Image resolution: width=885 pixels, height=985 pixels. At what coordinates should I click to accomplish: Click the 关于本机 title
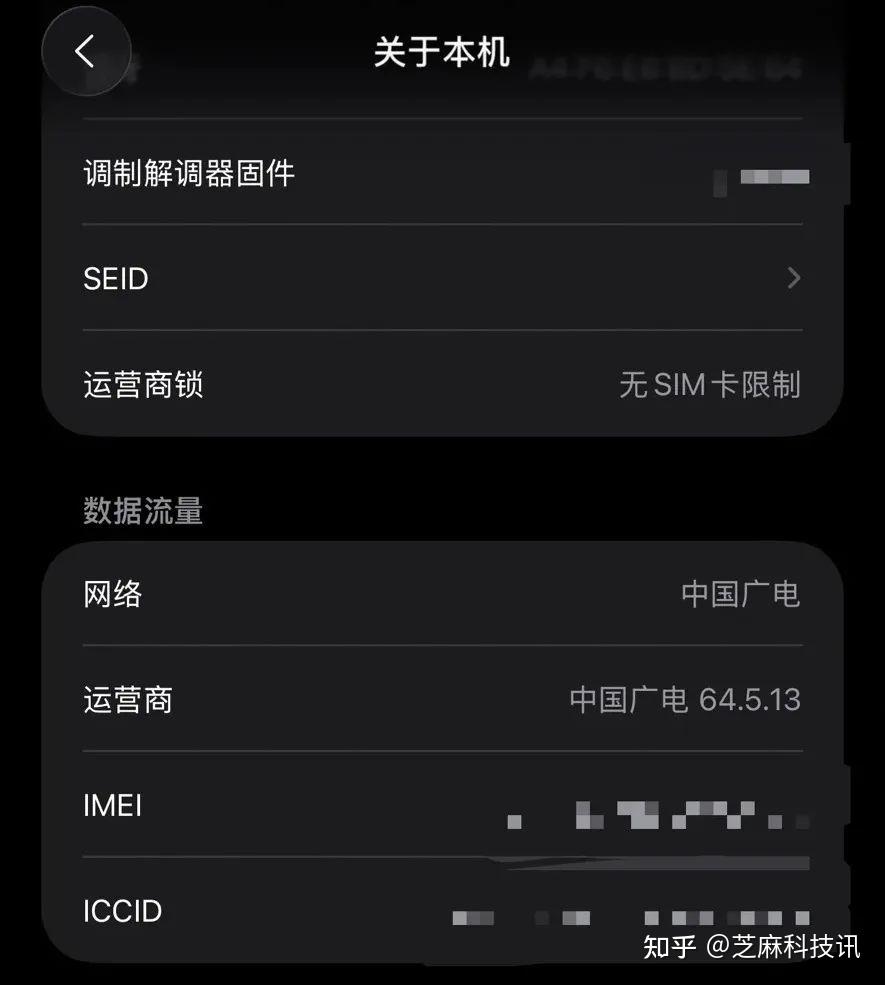point(443,55)
